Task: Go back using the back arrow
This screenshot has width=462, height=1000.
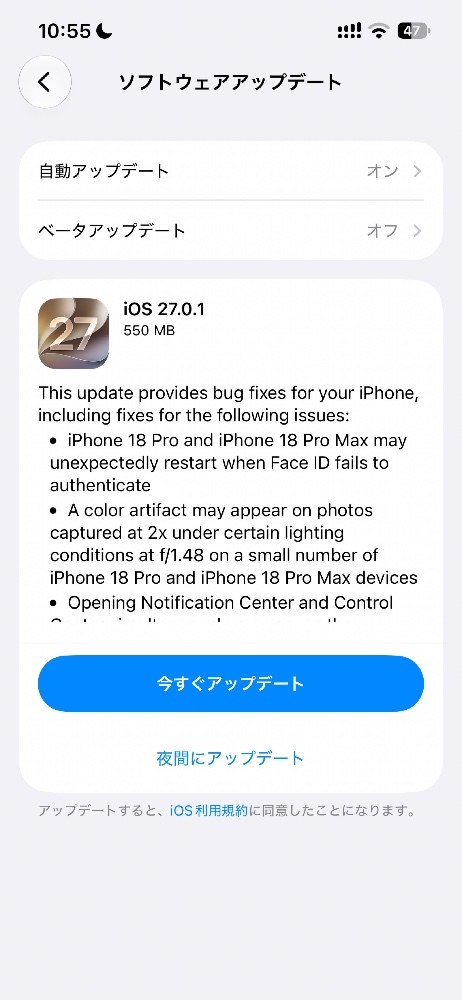Action: coord(45,82)
